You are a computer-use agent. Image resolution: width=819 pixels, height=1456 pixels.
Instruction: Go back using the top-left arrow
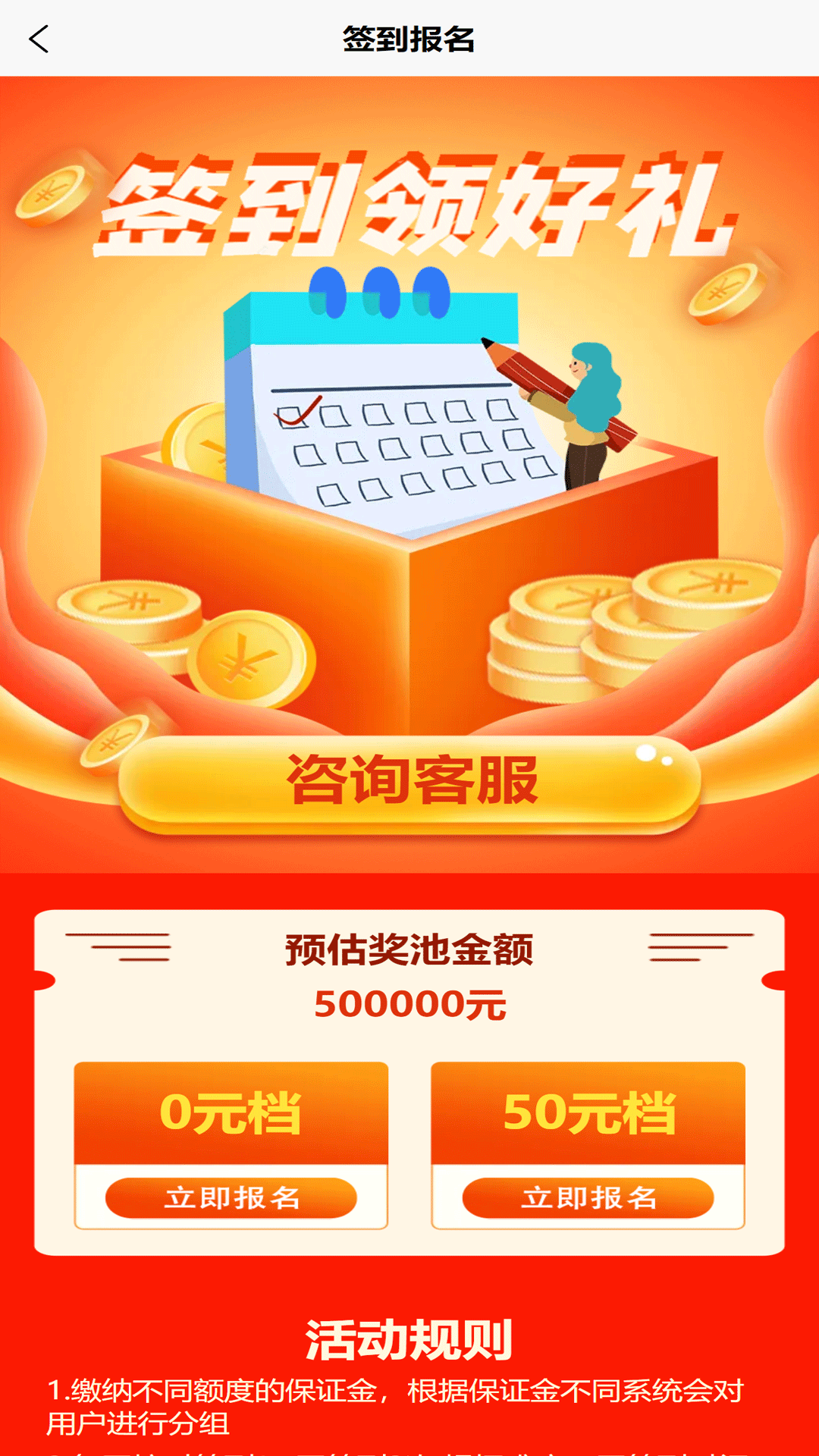pos(39,39)
